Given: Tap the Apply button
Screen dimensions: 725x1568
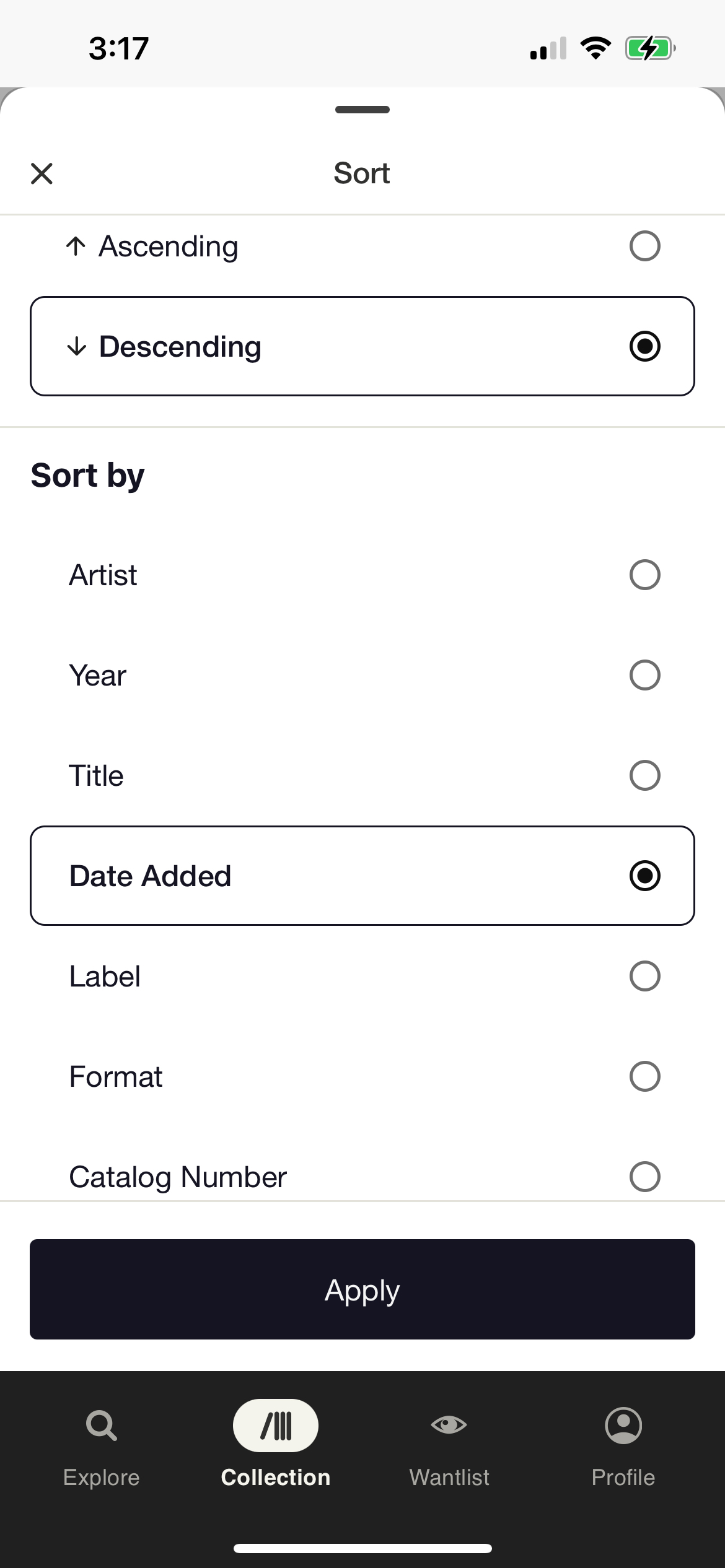Looking at the screenshot, I should coord(362,1289).
